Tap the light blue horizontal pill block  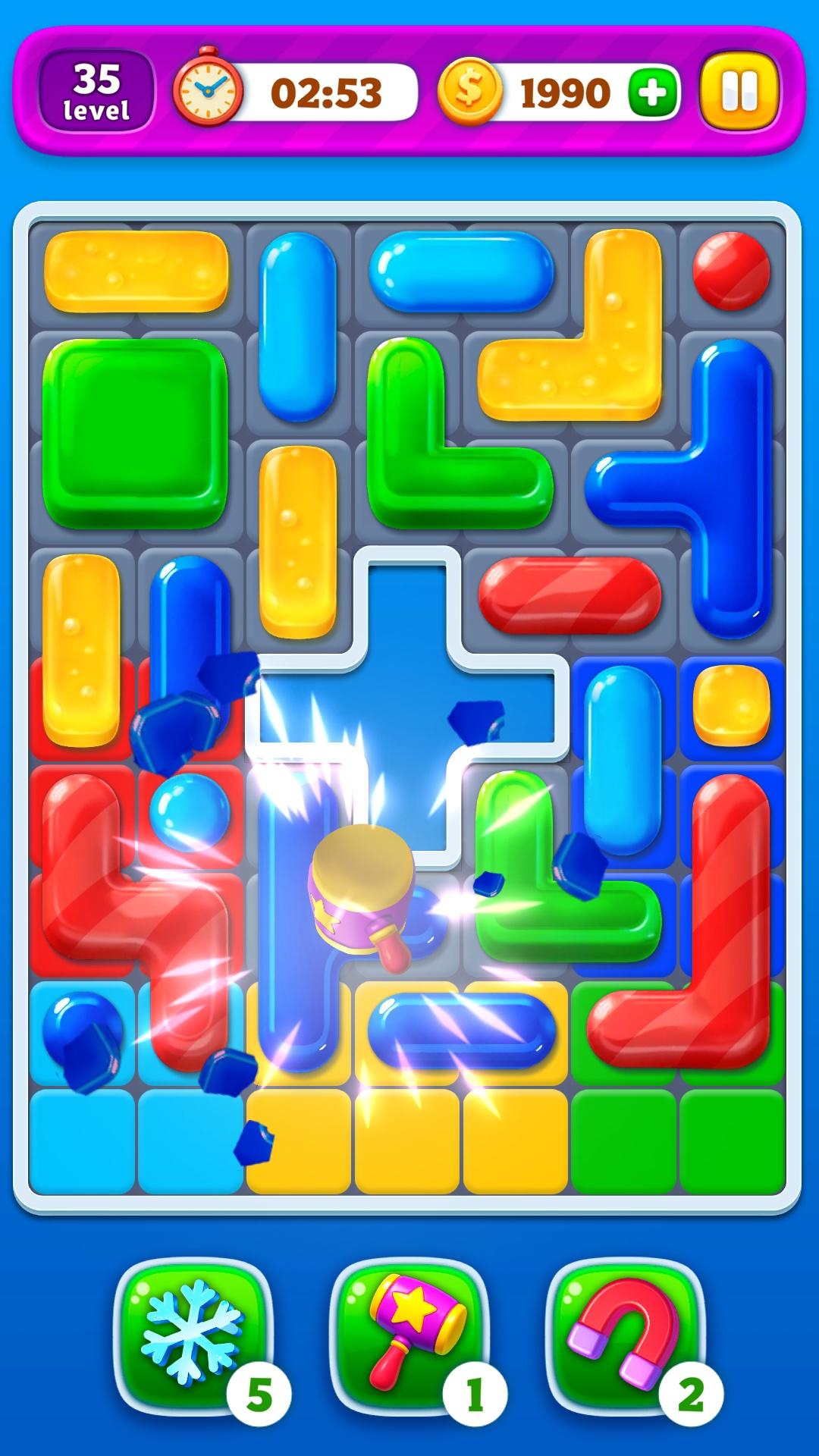tap(461, 271)
